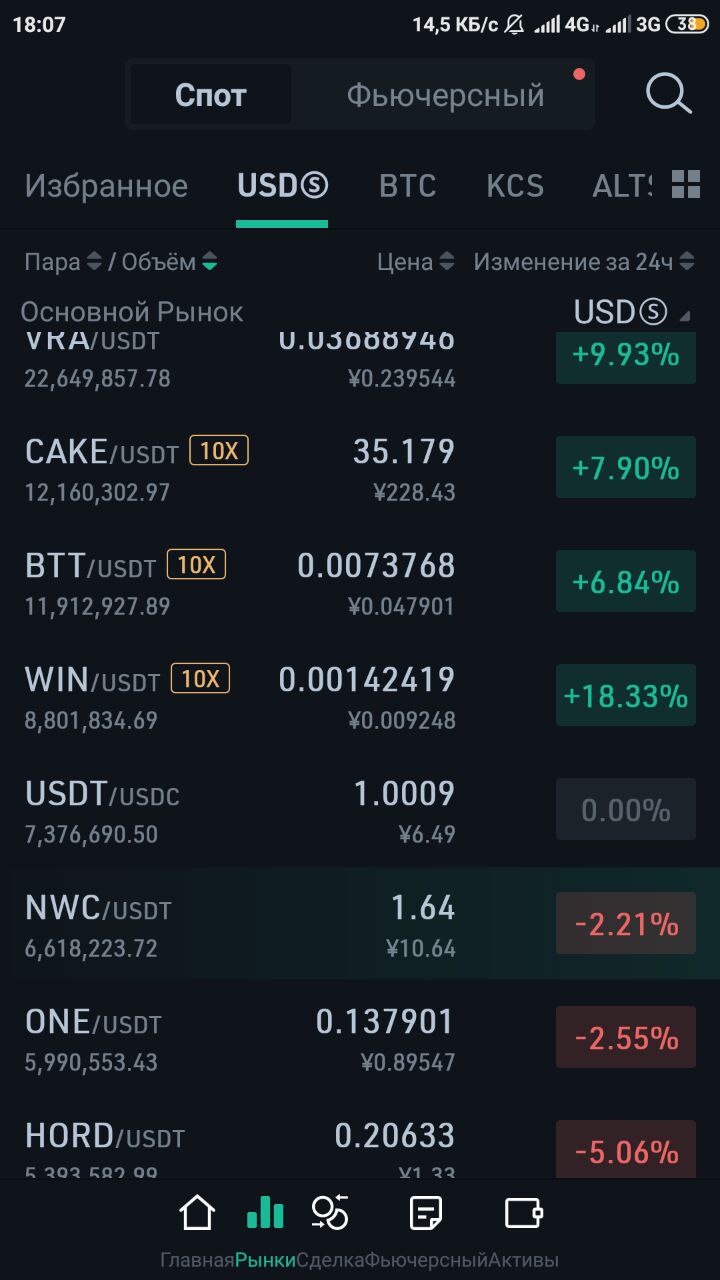This screenshot has height=1280, width=720.
Task: Select the Спот segment
Action: point(210,95)
